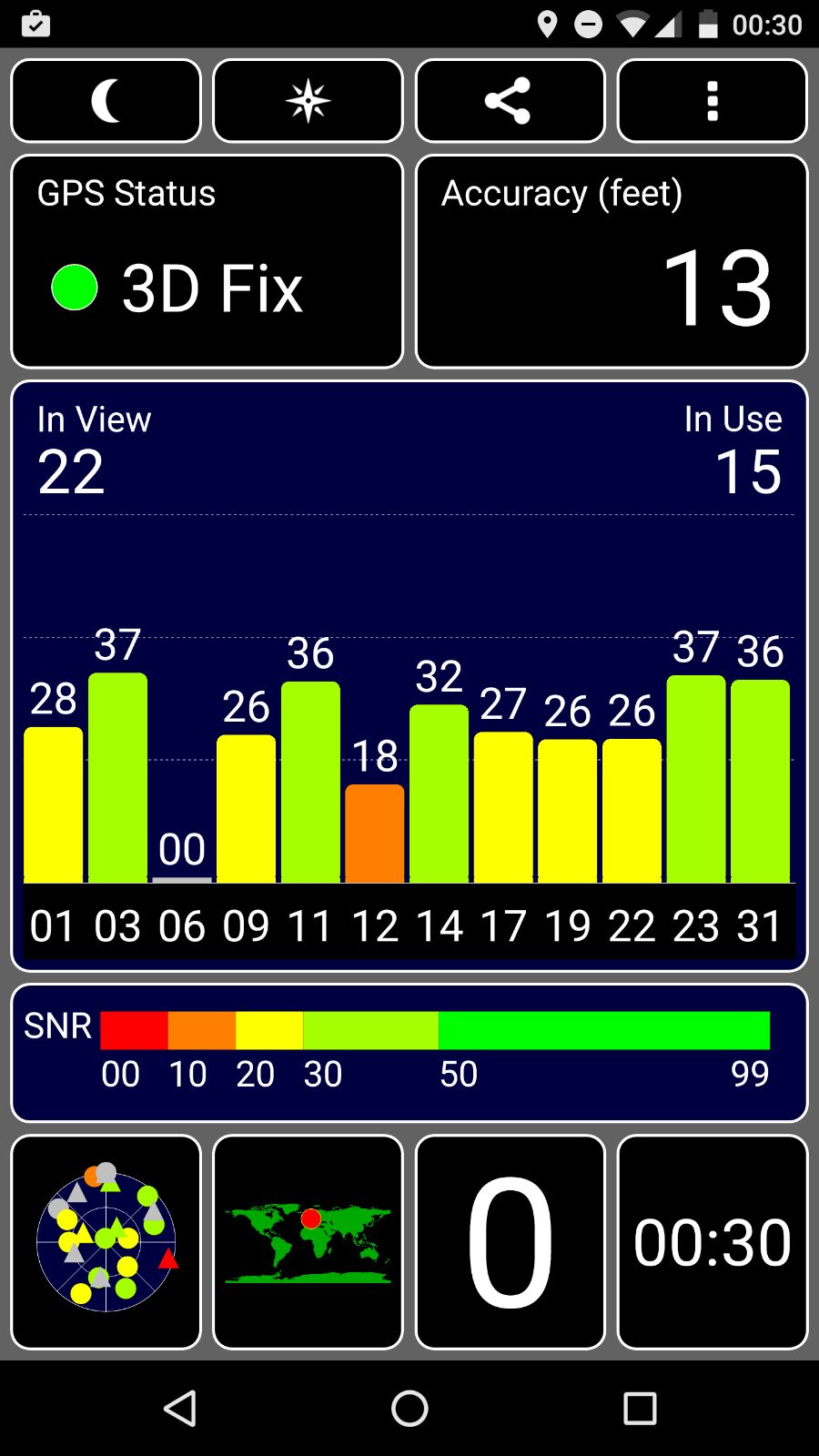Share the current GPS data
The width and height of the screenshot is (819, 1456).
pos(510,101)
